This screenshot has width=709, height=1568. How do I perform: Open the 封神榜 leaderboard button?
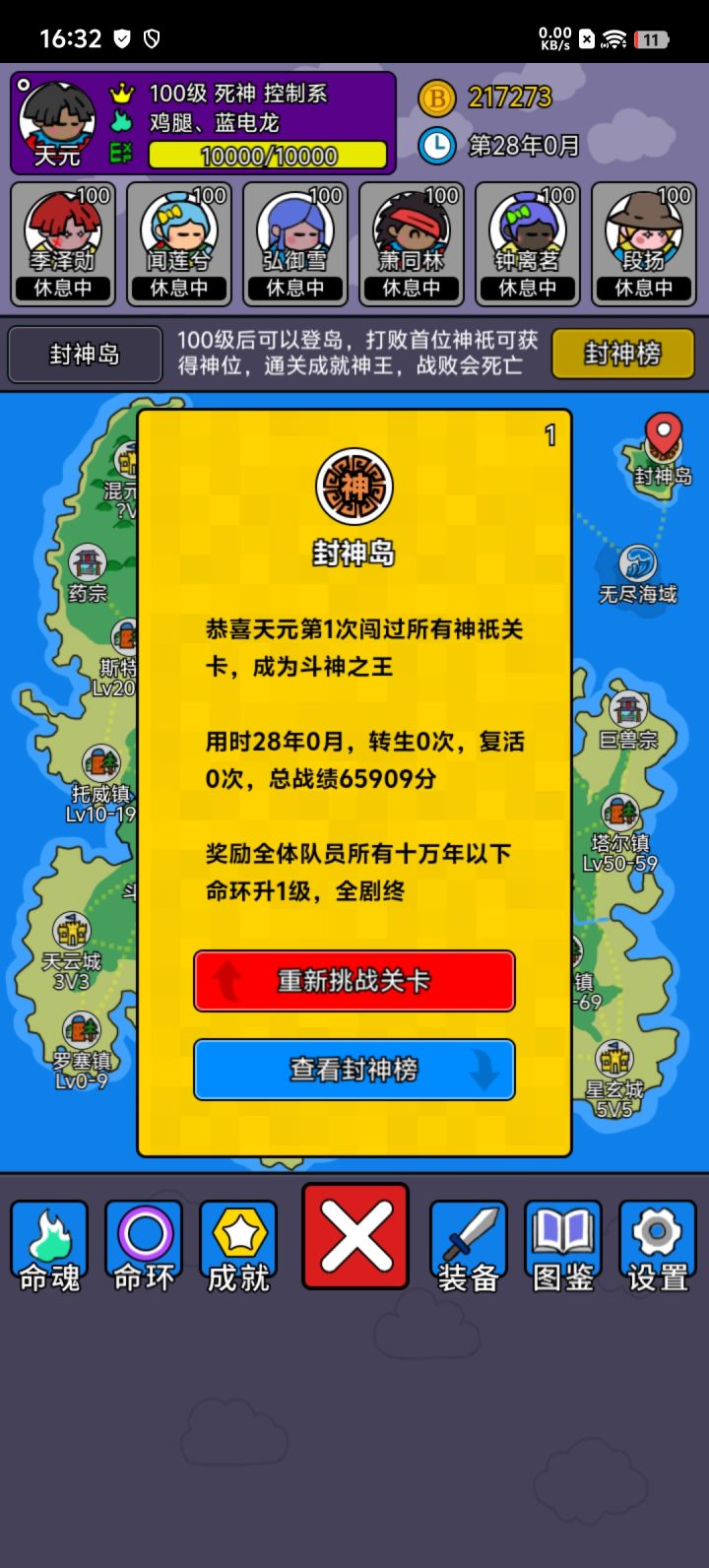622,353
